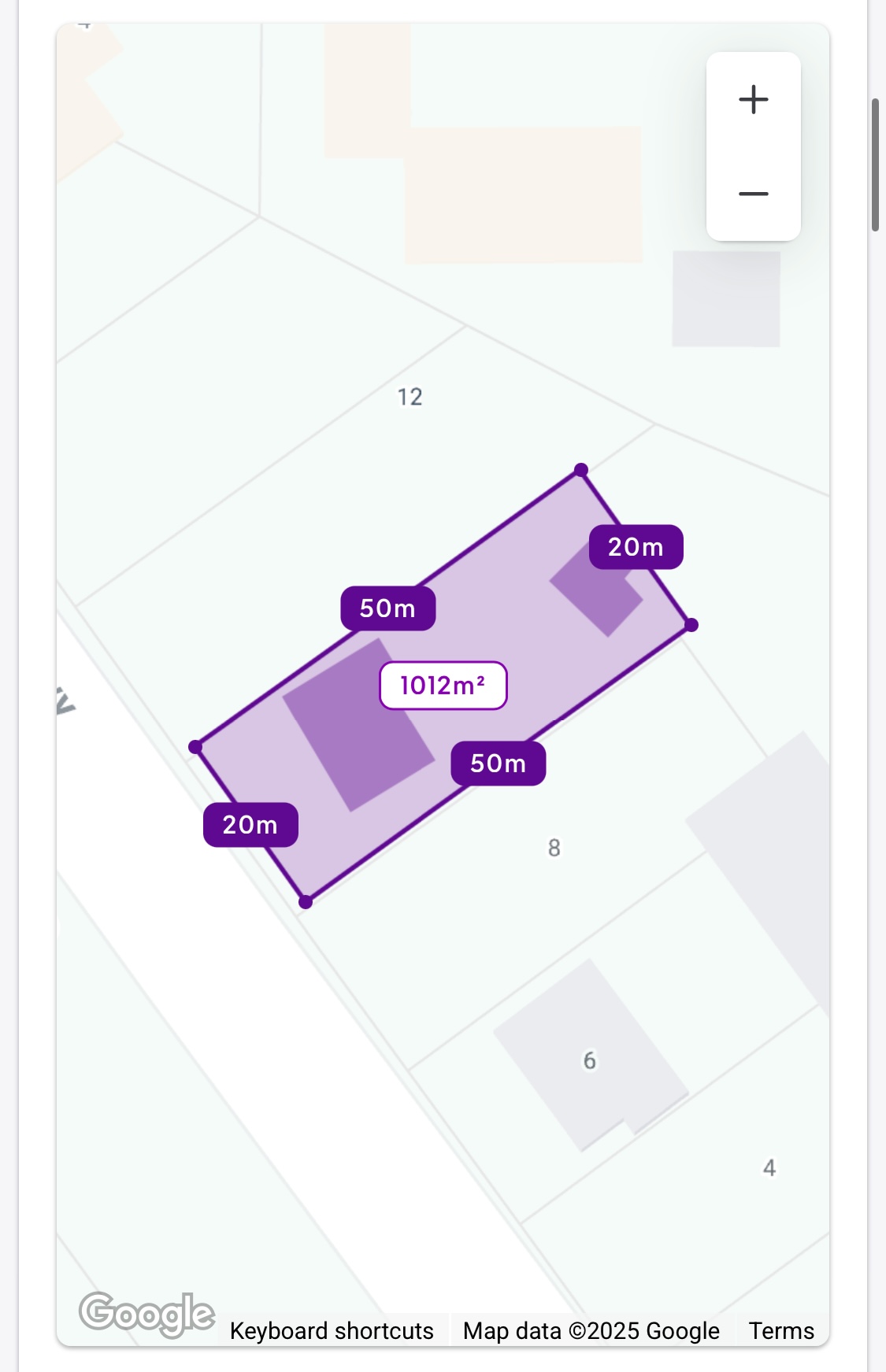
Task: Zoom in on the map
Action: pyautogui.click(x=753, y=100)
